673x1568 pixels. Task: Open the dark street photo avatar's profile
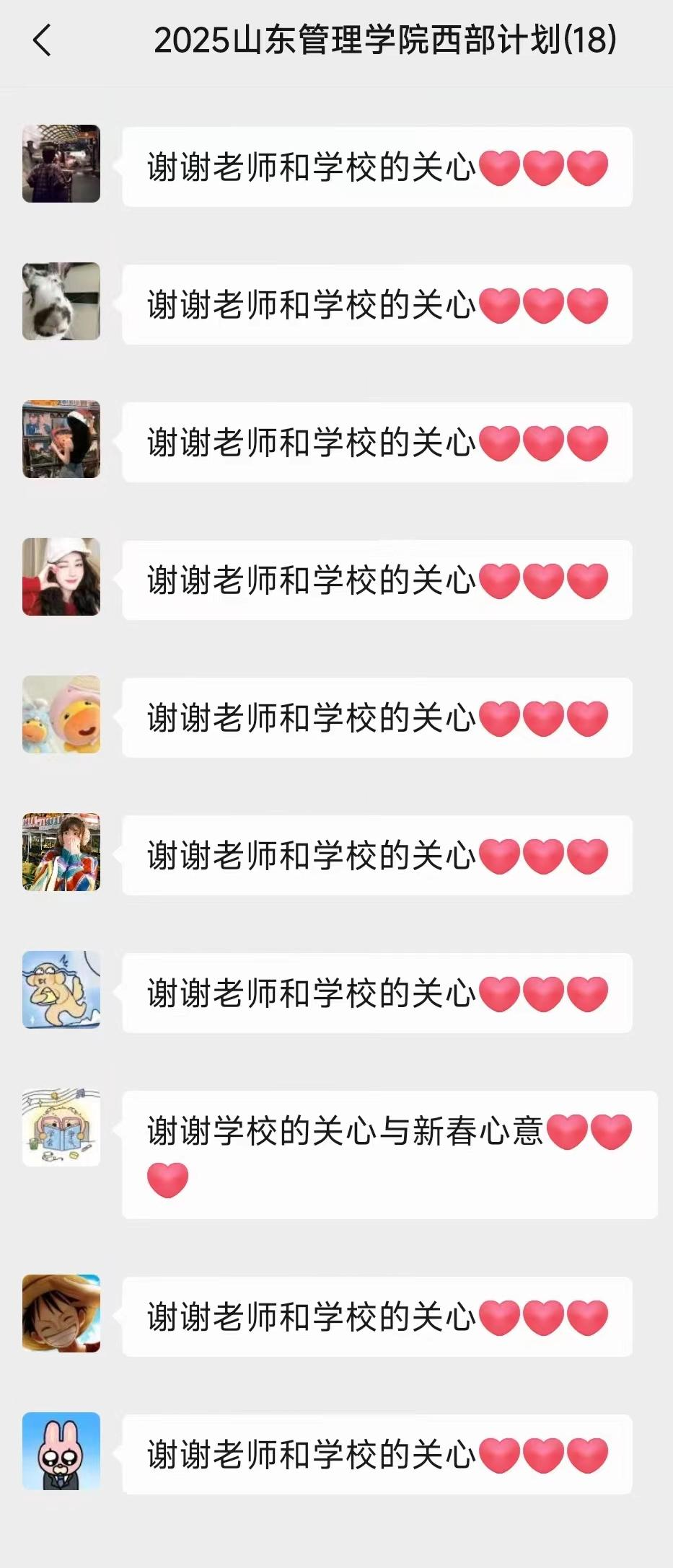click(61, 164)
